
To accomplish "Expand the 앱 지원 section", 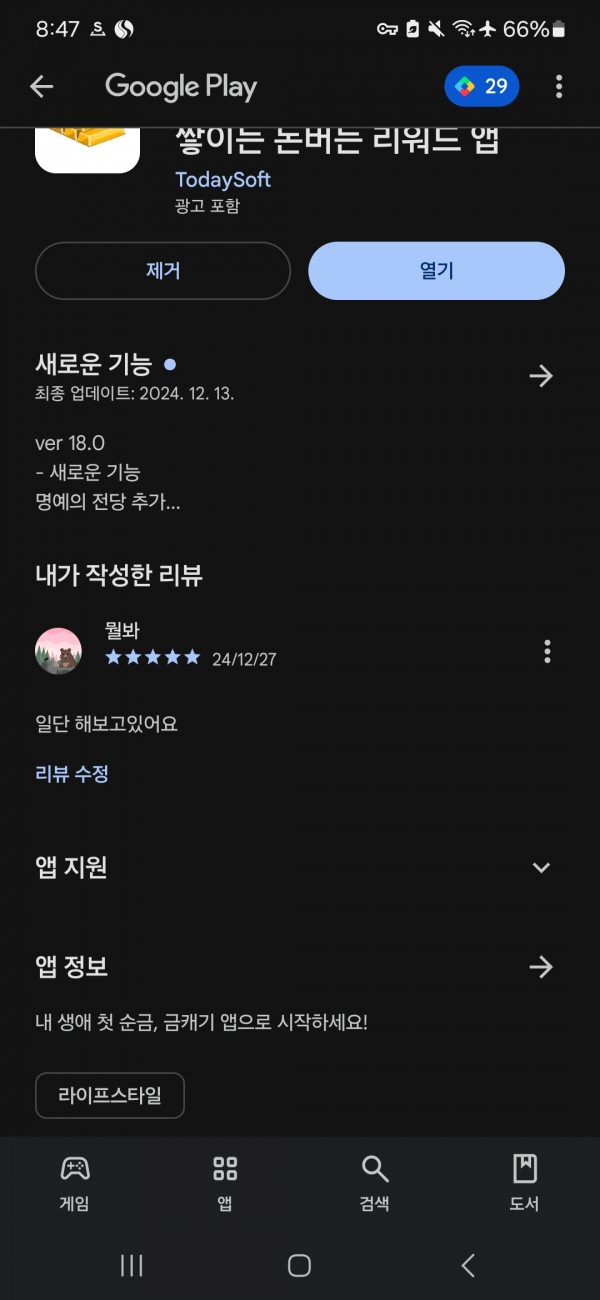I will tap(541, 867).
